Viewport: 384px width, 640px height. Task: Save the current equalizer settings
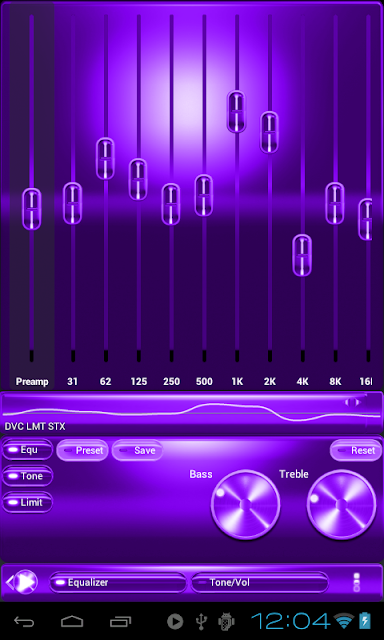138,450
